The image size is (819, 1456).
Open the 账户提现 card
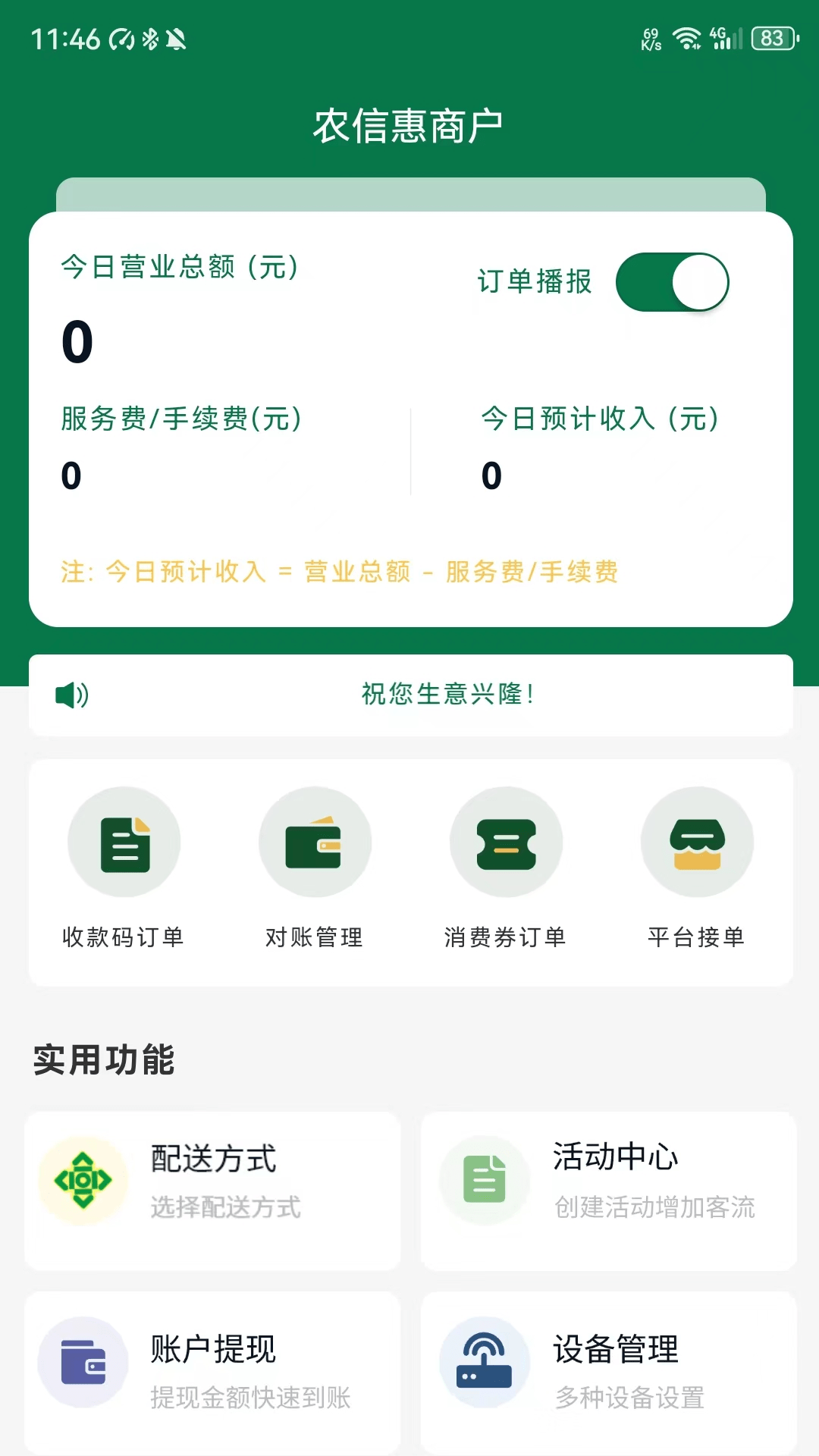212,1371
